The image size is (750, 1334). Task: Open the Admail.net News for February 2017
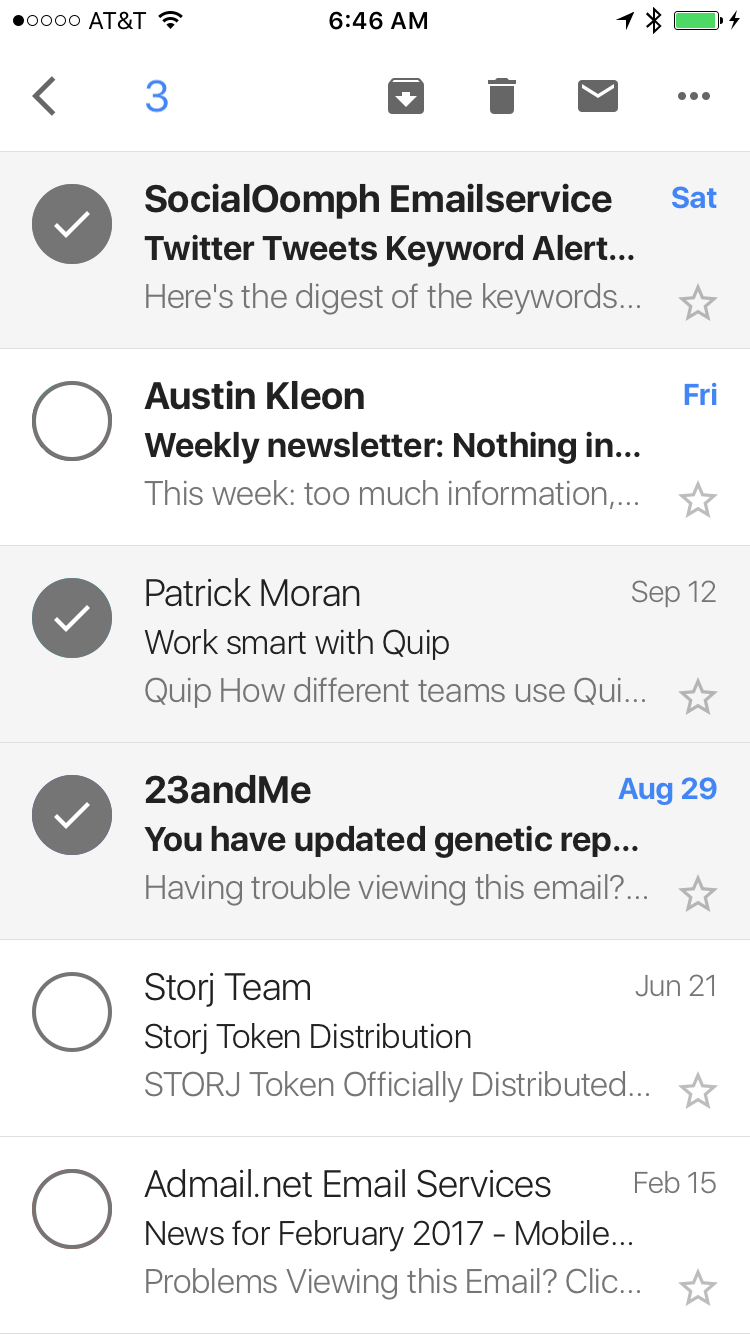pos(375,1235)
